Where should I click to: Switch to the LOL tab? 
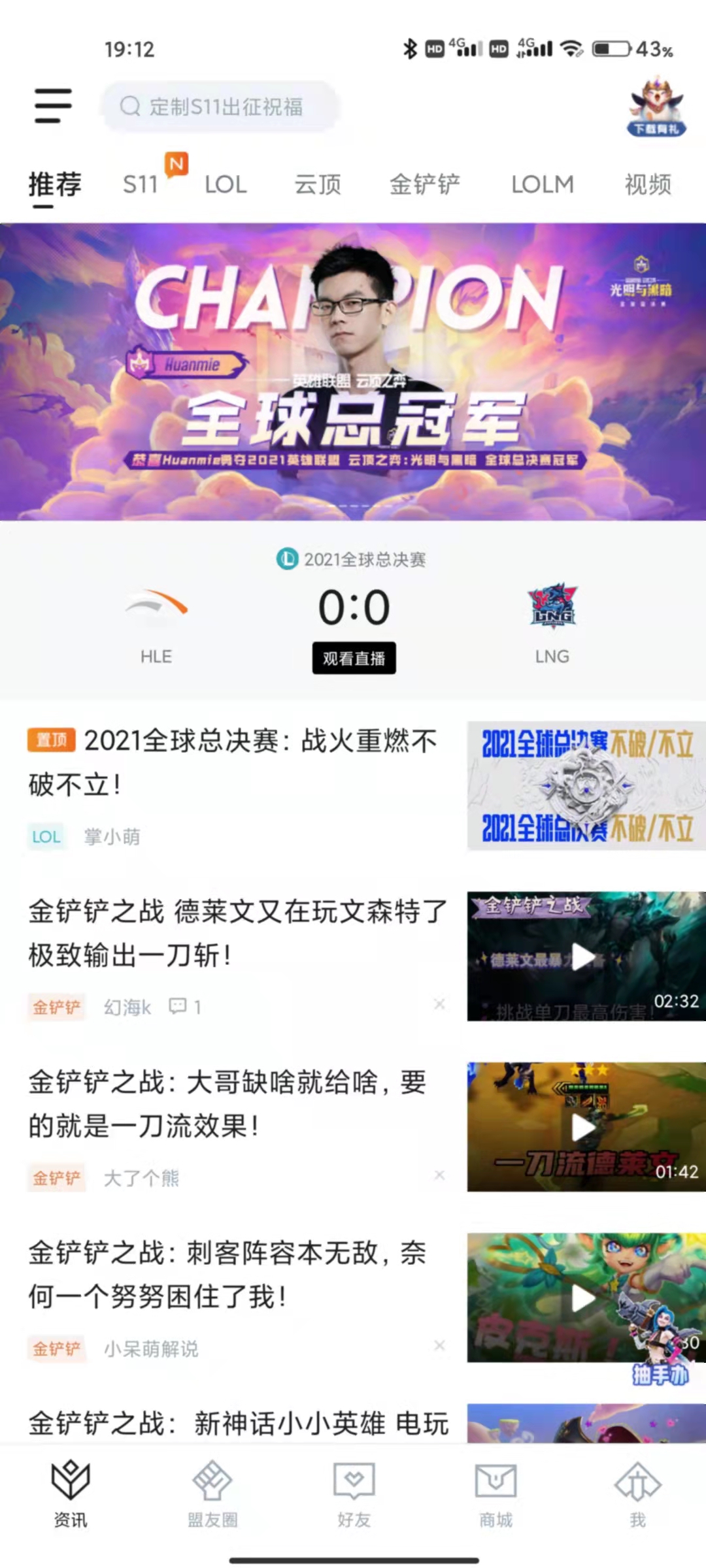point(226,185)
